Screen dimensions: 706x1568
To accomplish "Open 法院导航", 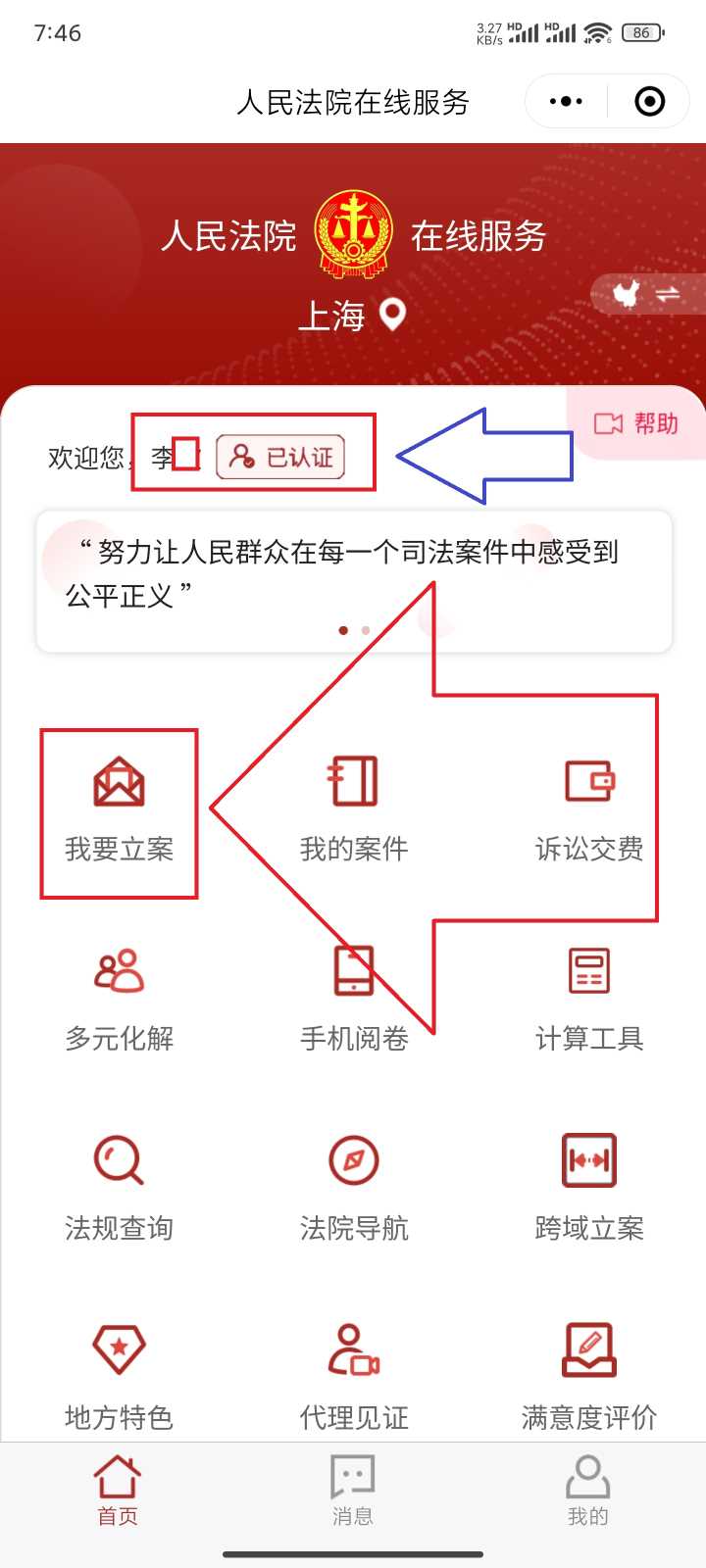I will pos(353,1188).
